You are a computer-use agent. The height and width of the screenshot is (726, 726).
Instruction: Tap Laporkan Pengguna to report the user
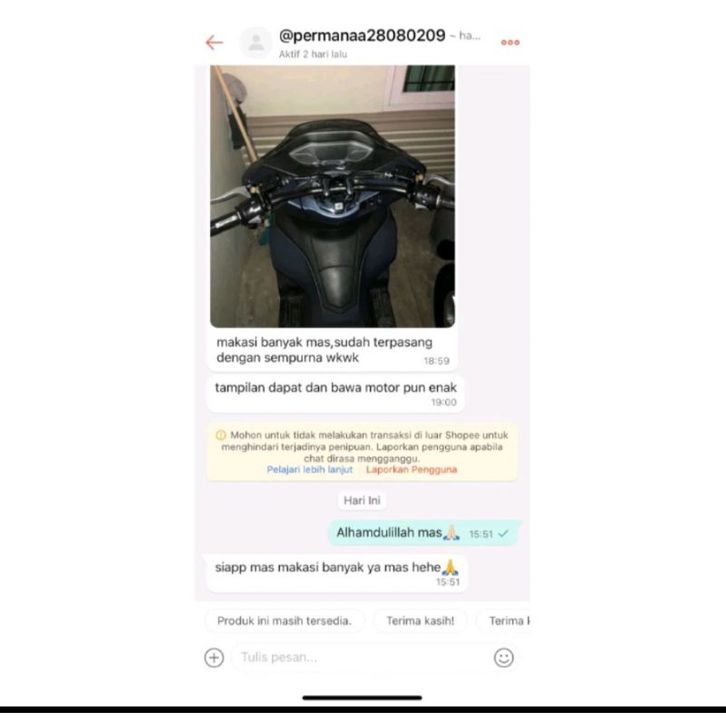pyautogui.click(x=411, y=469)
